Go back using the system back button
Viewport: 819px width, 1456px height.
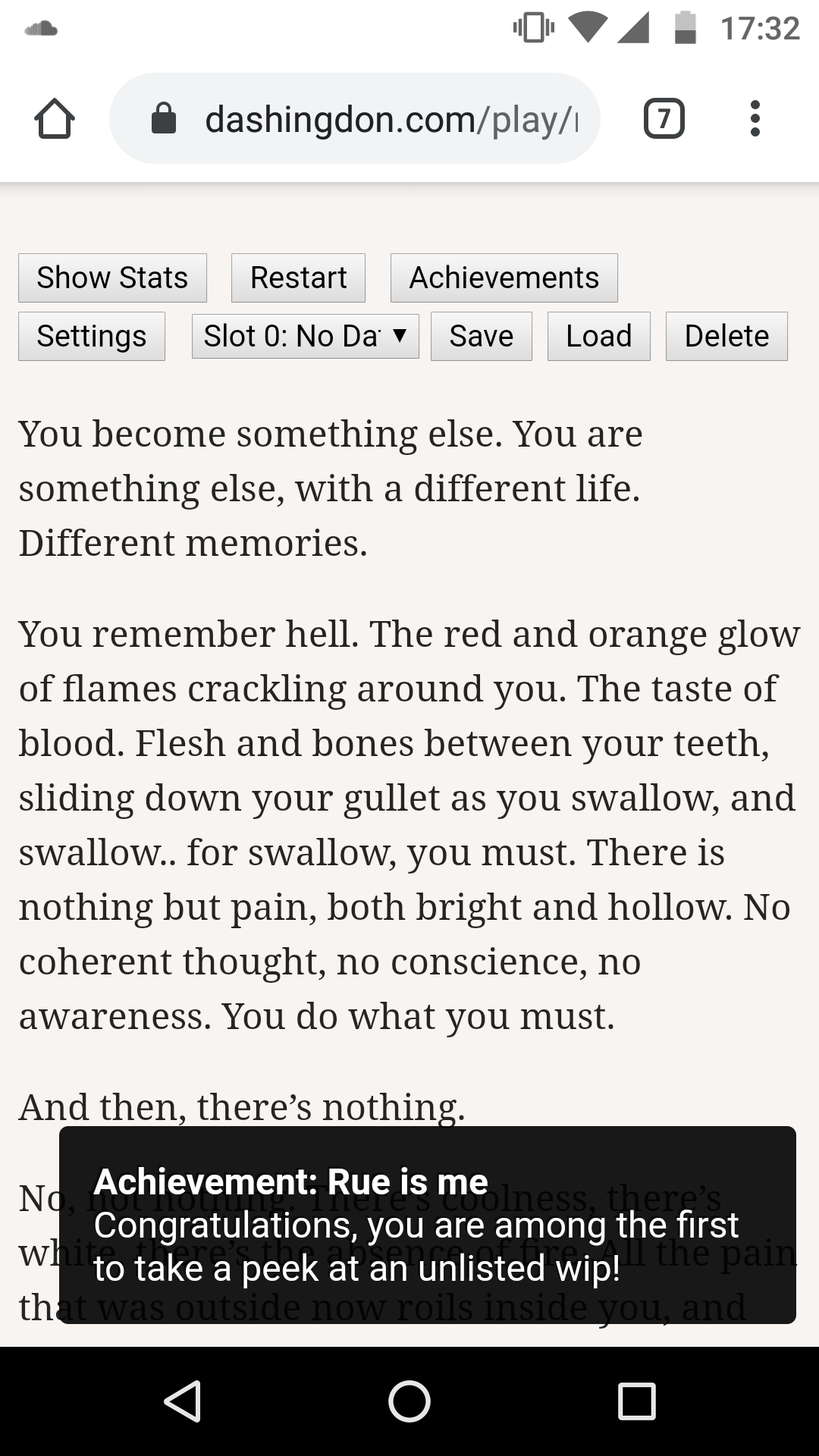click(x=182, y=1401)
